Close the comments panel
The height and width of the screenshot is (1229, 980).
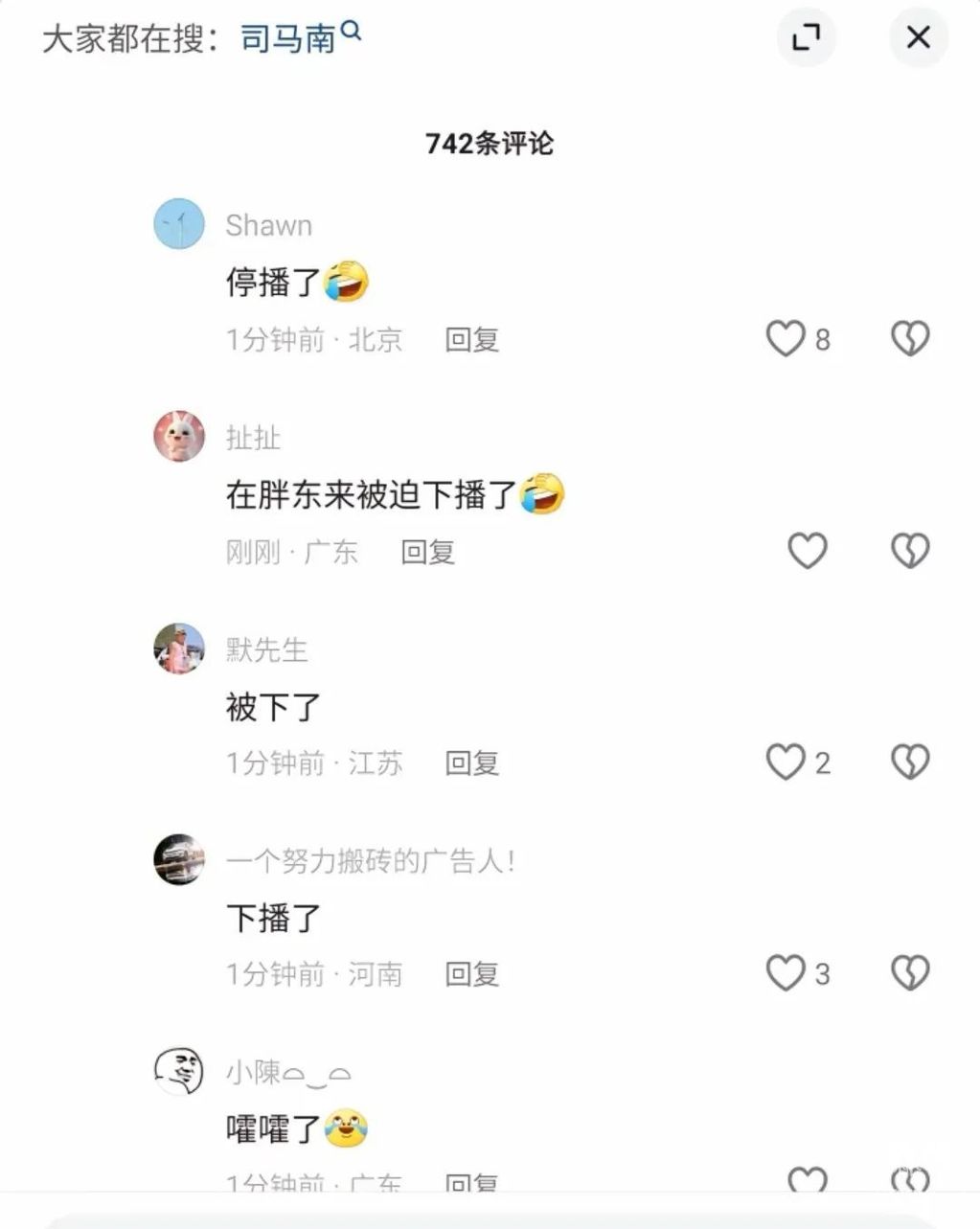pos(918,38)
